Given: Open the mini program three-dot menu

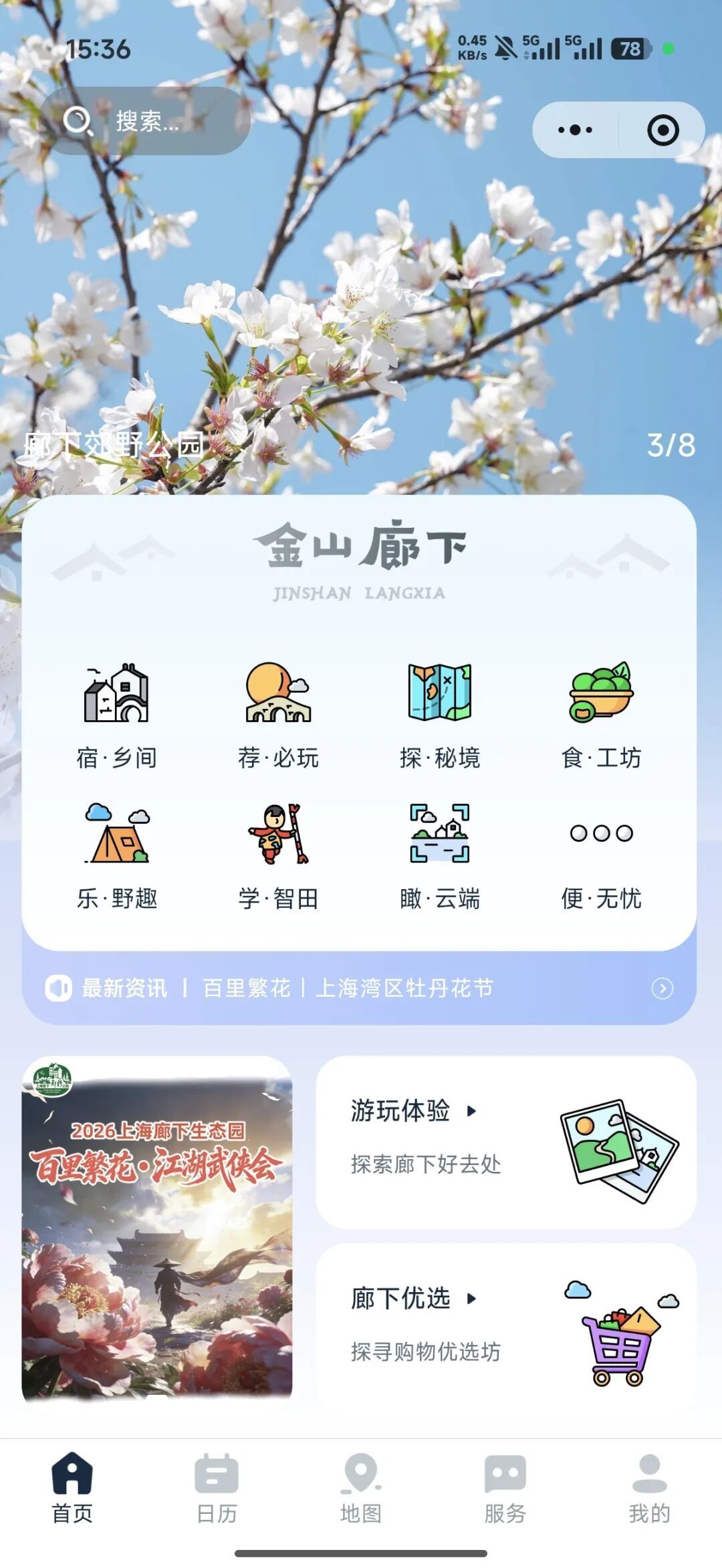Looking at the screenshot, I should tap(575, 130).
